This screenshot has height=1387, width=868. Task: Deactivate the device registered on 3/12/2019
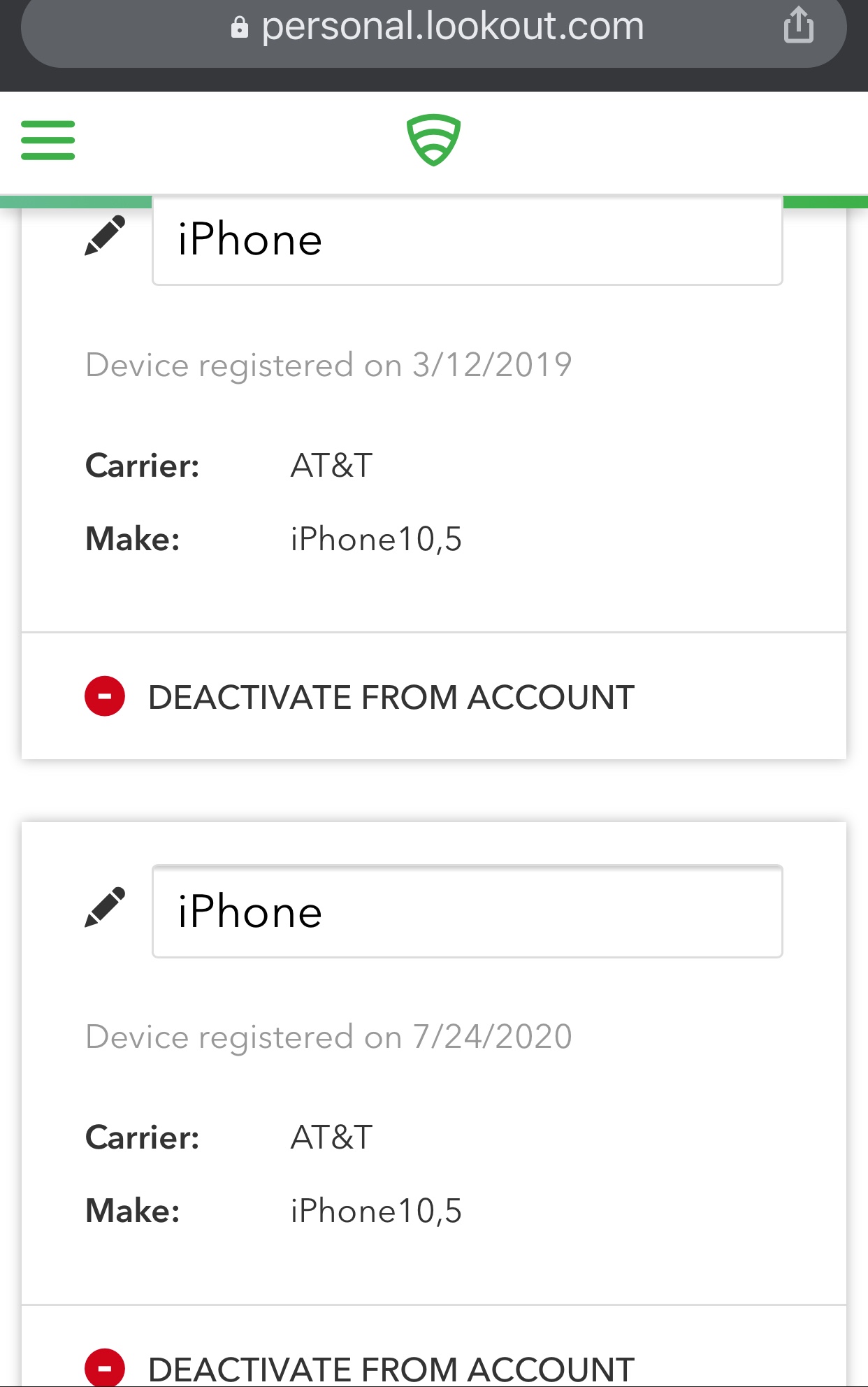(359, 697)
